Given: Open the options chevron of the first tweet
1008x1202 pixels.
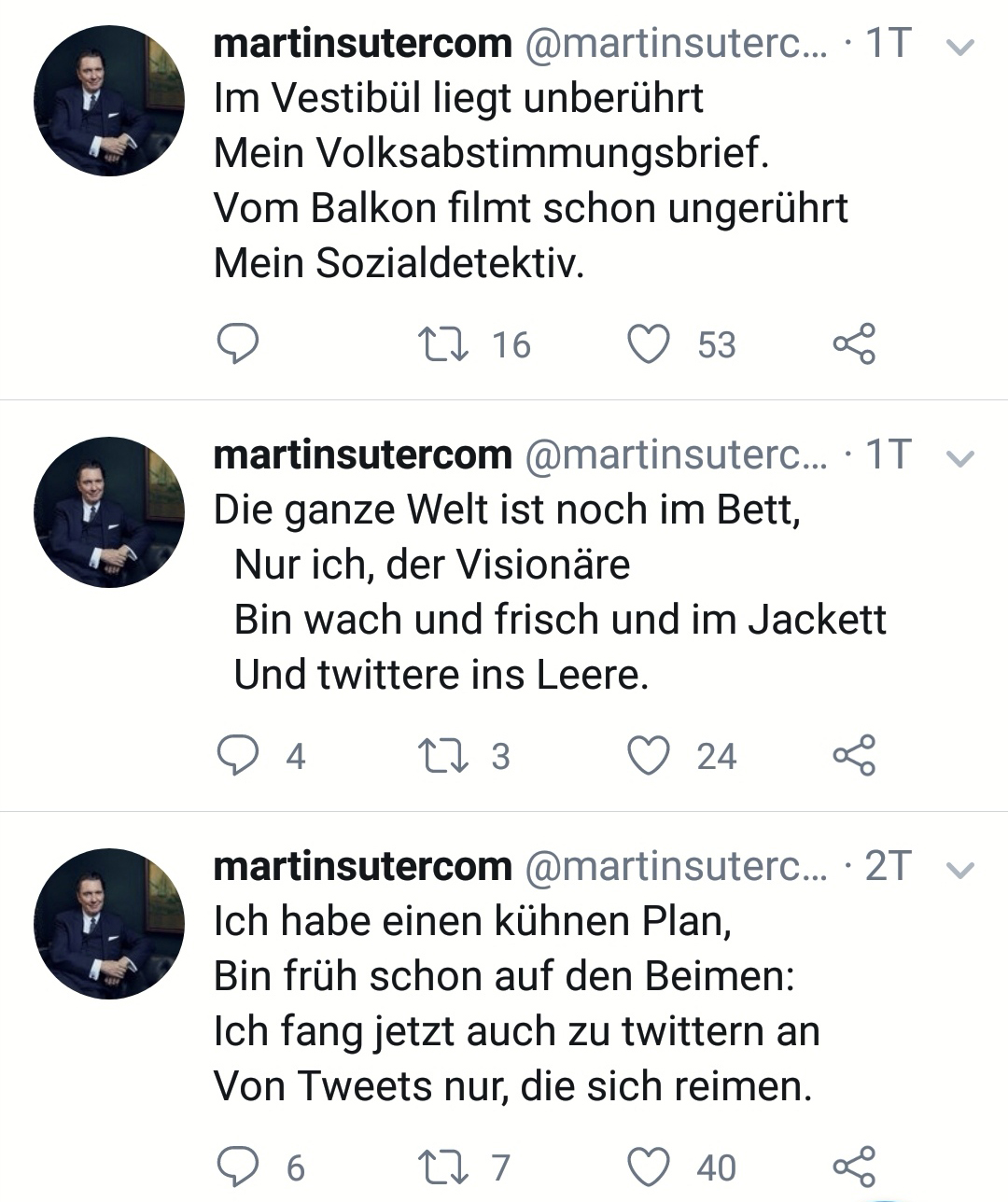Looking at the screenshot, I should [959, 46].
